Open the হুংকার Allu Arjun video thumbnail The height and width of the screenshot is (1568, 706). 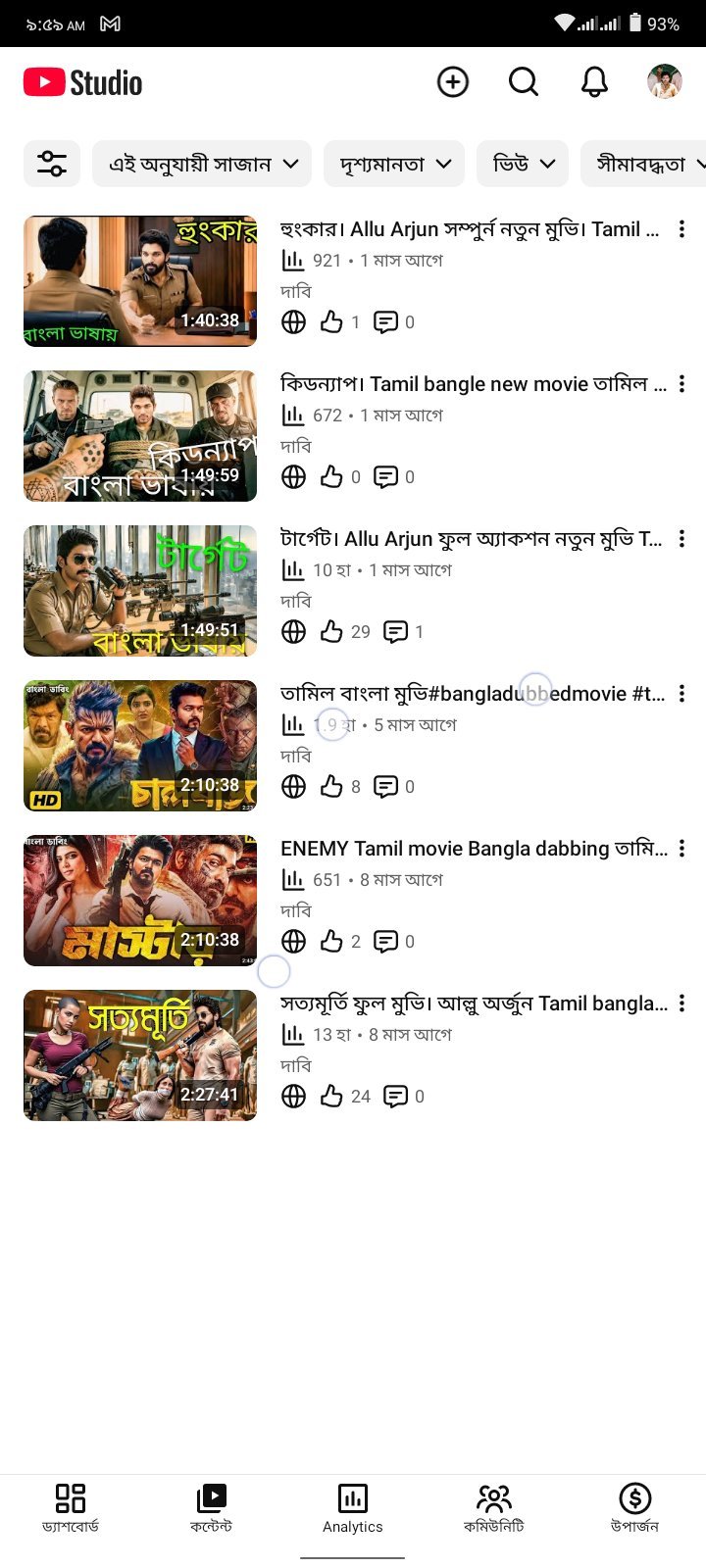[x=140, y=281]
